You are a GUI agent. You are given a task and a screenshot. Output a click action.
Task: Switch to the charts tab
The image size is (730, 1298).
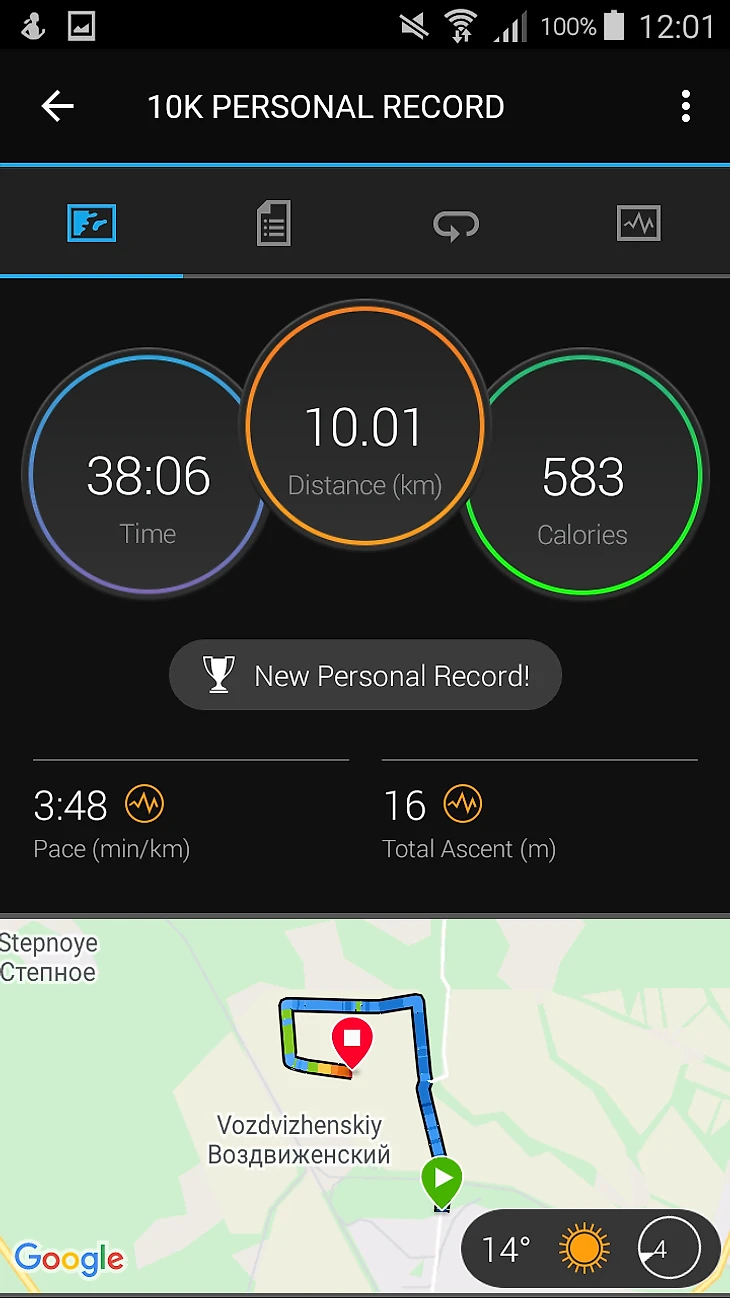pyautogui.click(x=638, y=223)
